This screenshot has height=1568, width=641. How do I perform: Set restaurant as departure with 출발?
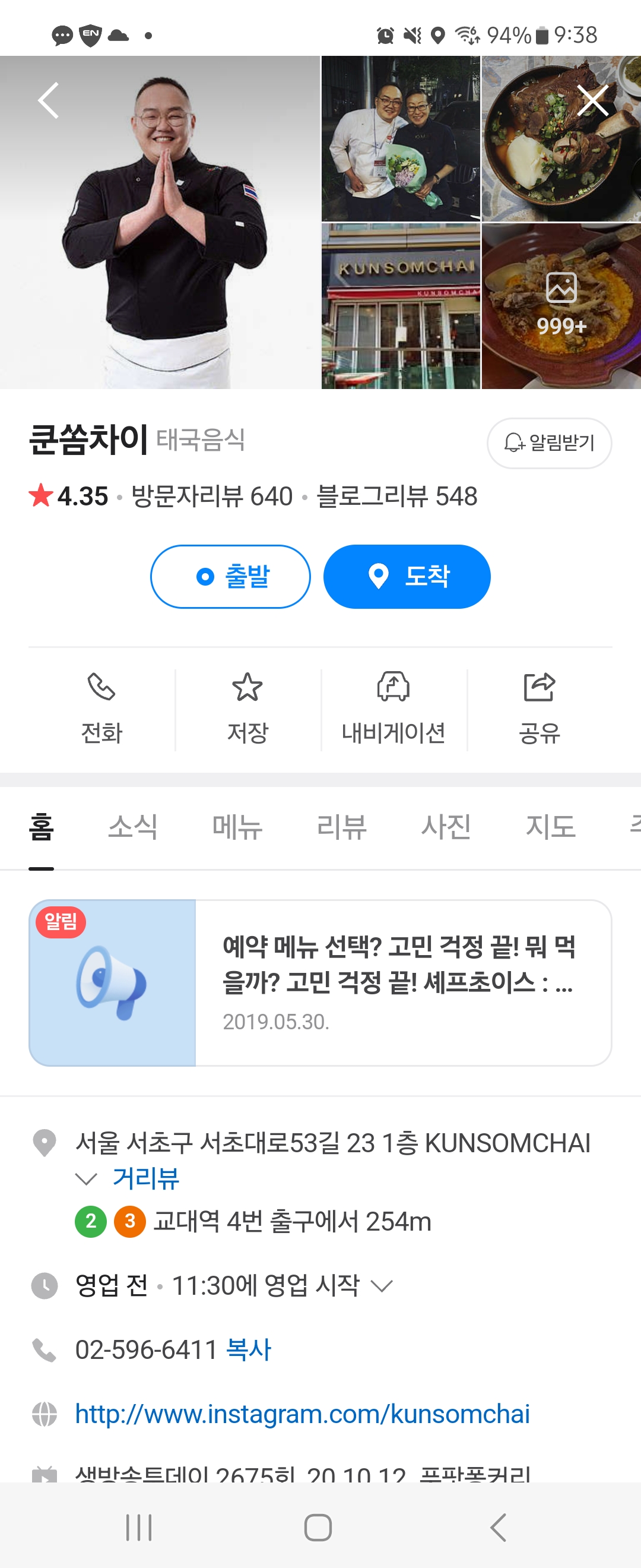point(230,576)
